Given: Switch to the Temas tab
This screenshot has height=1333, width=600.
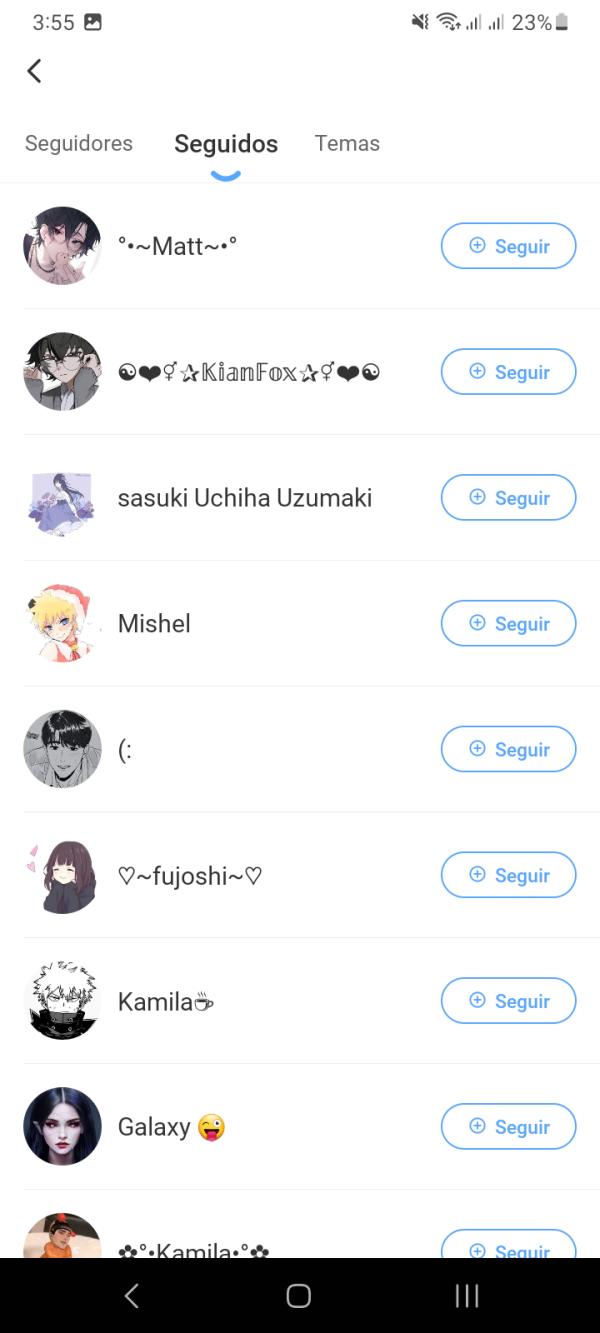Looking at the screenshot, I should pos(347,143).
